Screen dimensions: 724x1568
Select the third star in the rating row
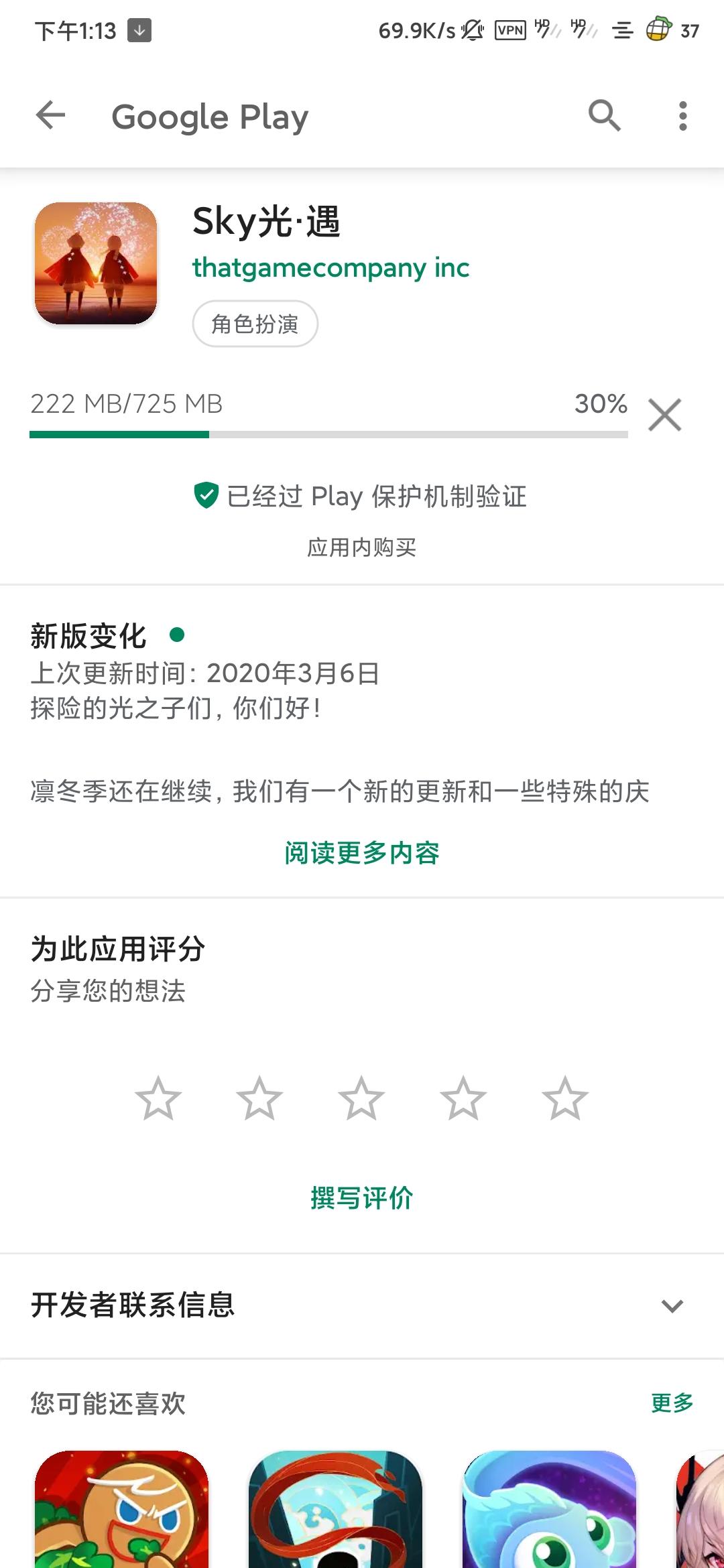point(361,1097)
